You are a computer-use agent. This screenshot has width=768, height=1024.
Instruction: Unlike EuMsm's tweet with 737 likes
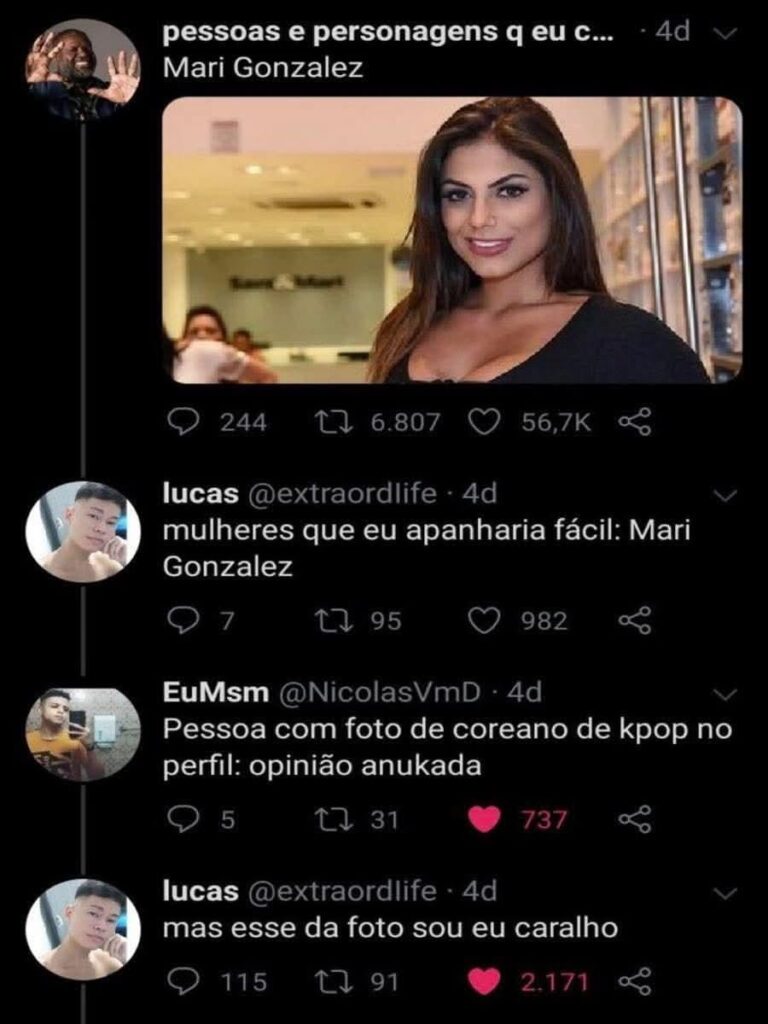[485, 820]
